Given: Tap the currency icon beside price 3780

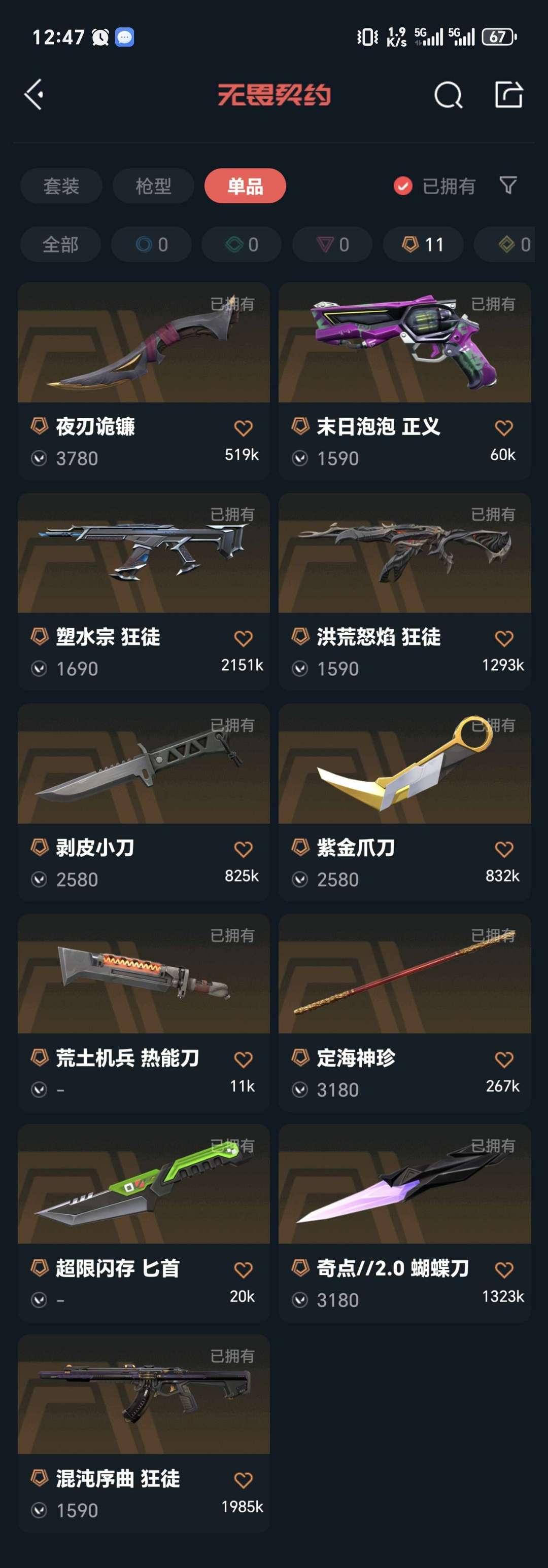Looking at the screenshot, I should pos(39,458).
